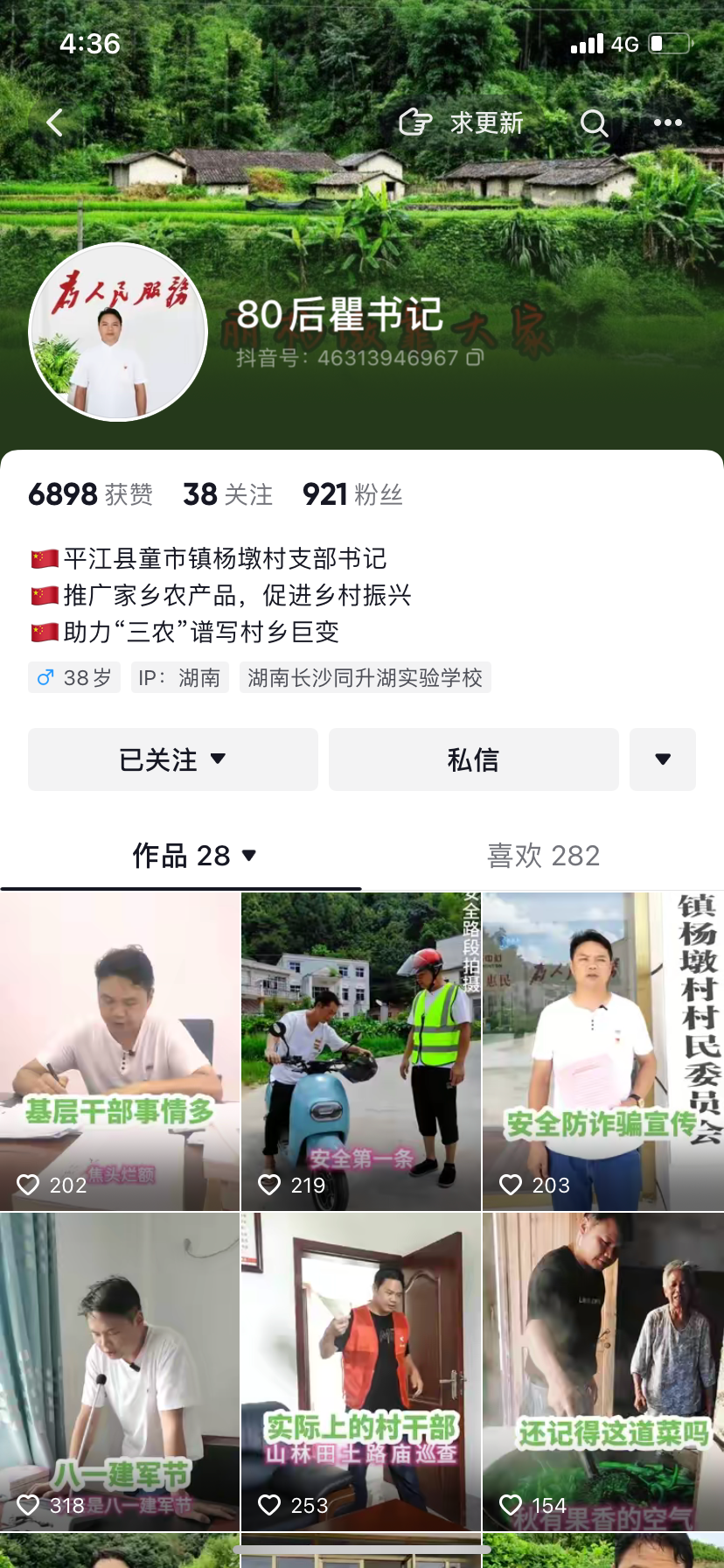Open the 八一建军节 video
The height and width of the screenshot is (1568, 724).
tap(120, 1370)
